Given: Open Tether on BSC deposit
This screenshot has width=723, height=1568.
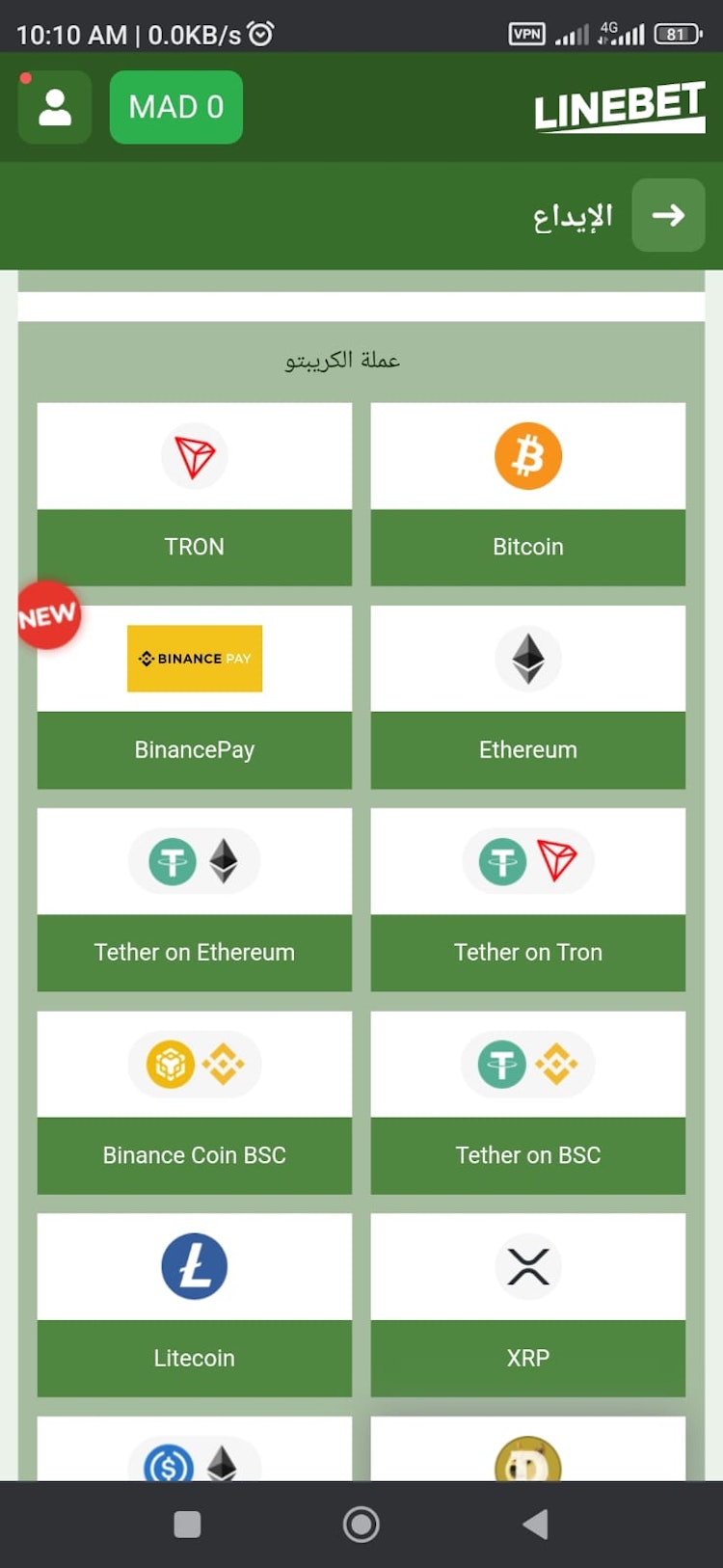Looking at the screenshot, I should (x=527, y=1101).
